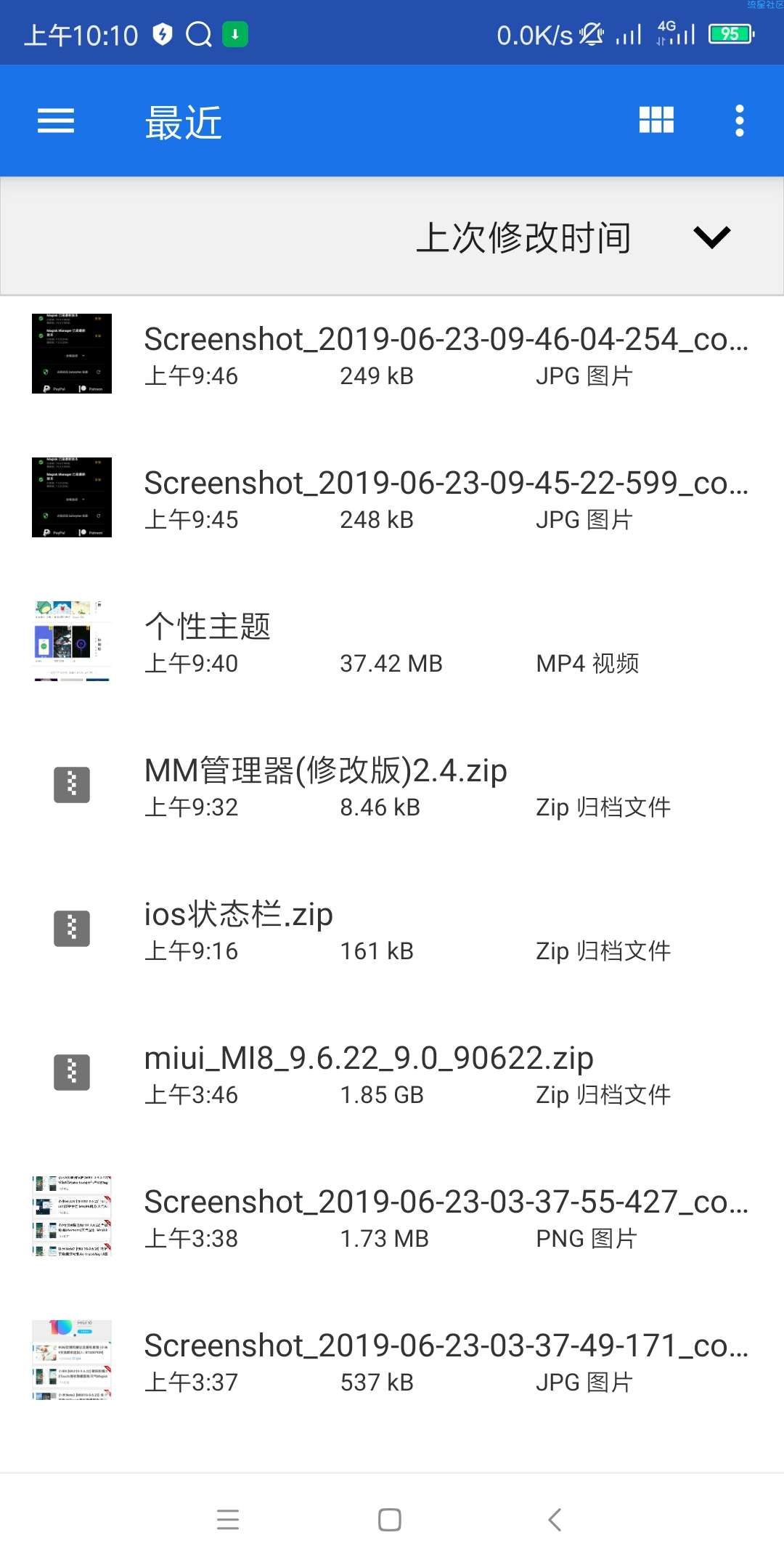This screenshot has height=1567, width=784.
Task: Open miui_MI8_9.6.22_9.0_90622.zip file
Action: pos(392,1073)
